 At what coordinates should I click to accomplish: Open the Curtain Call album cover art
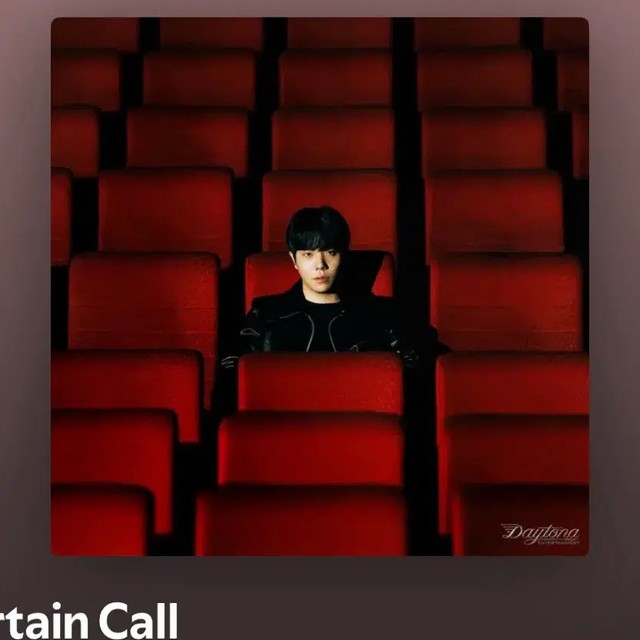click(x=319, y=287)
